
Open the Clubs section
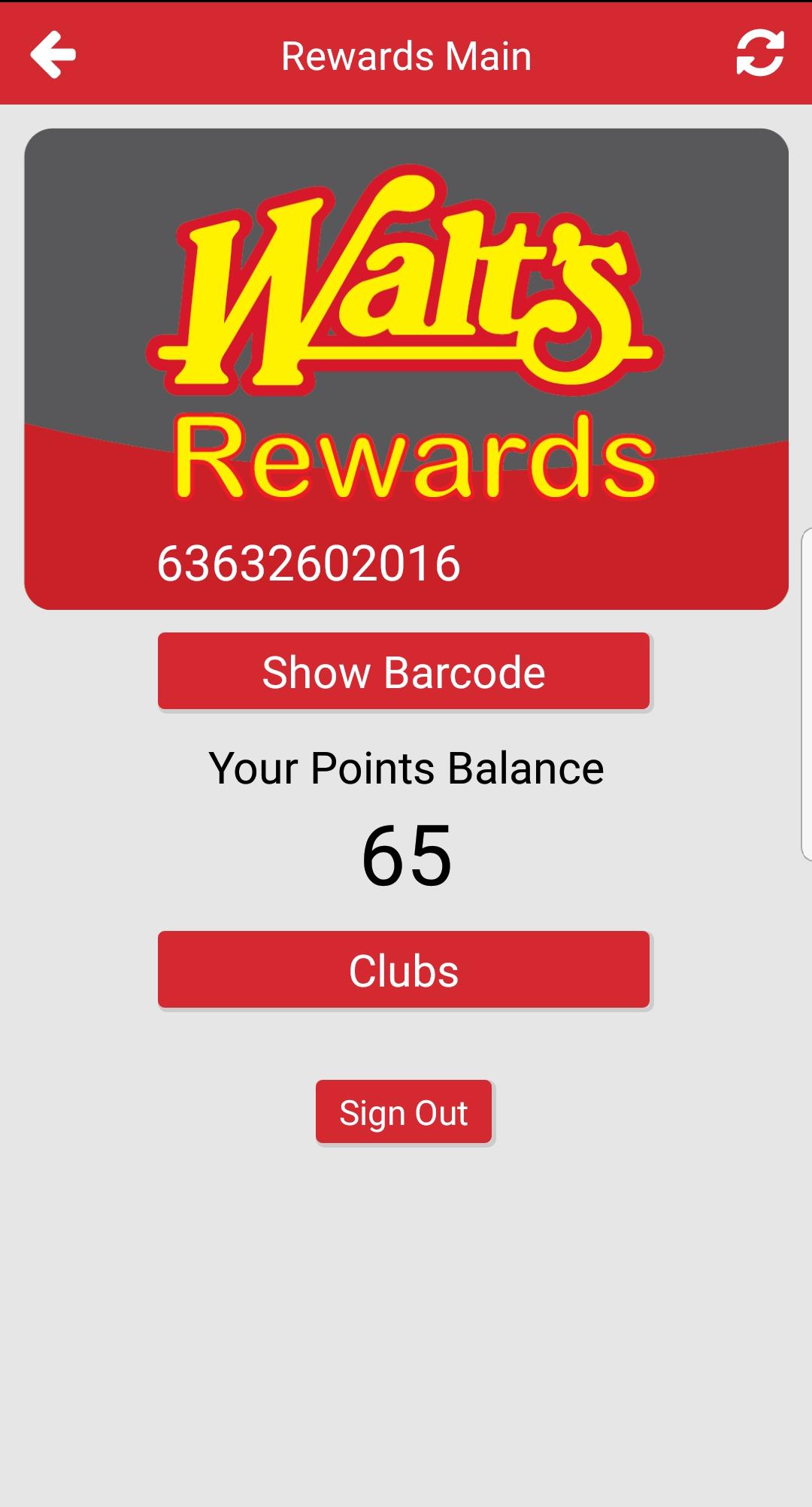pos(404,969)
